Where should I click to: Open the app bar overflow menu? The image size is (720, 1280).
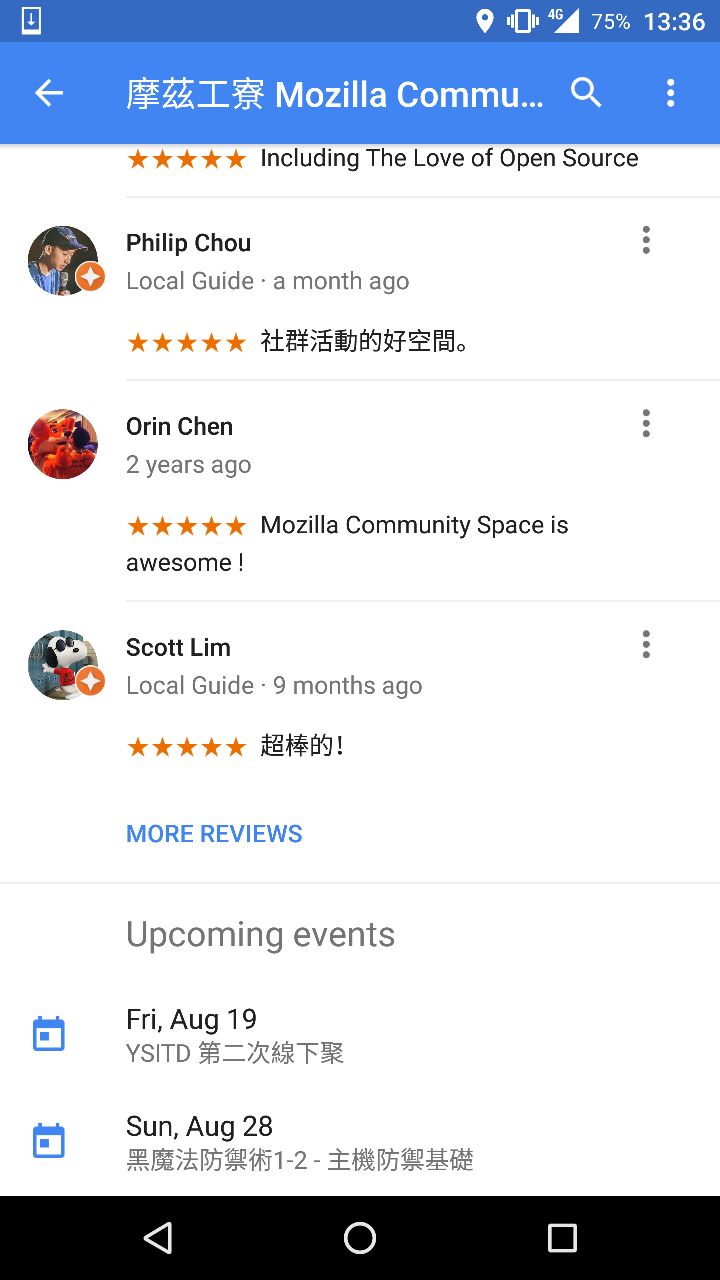(670, 93)
